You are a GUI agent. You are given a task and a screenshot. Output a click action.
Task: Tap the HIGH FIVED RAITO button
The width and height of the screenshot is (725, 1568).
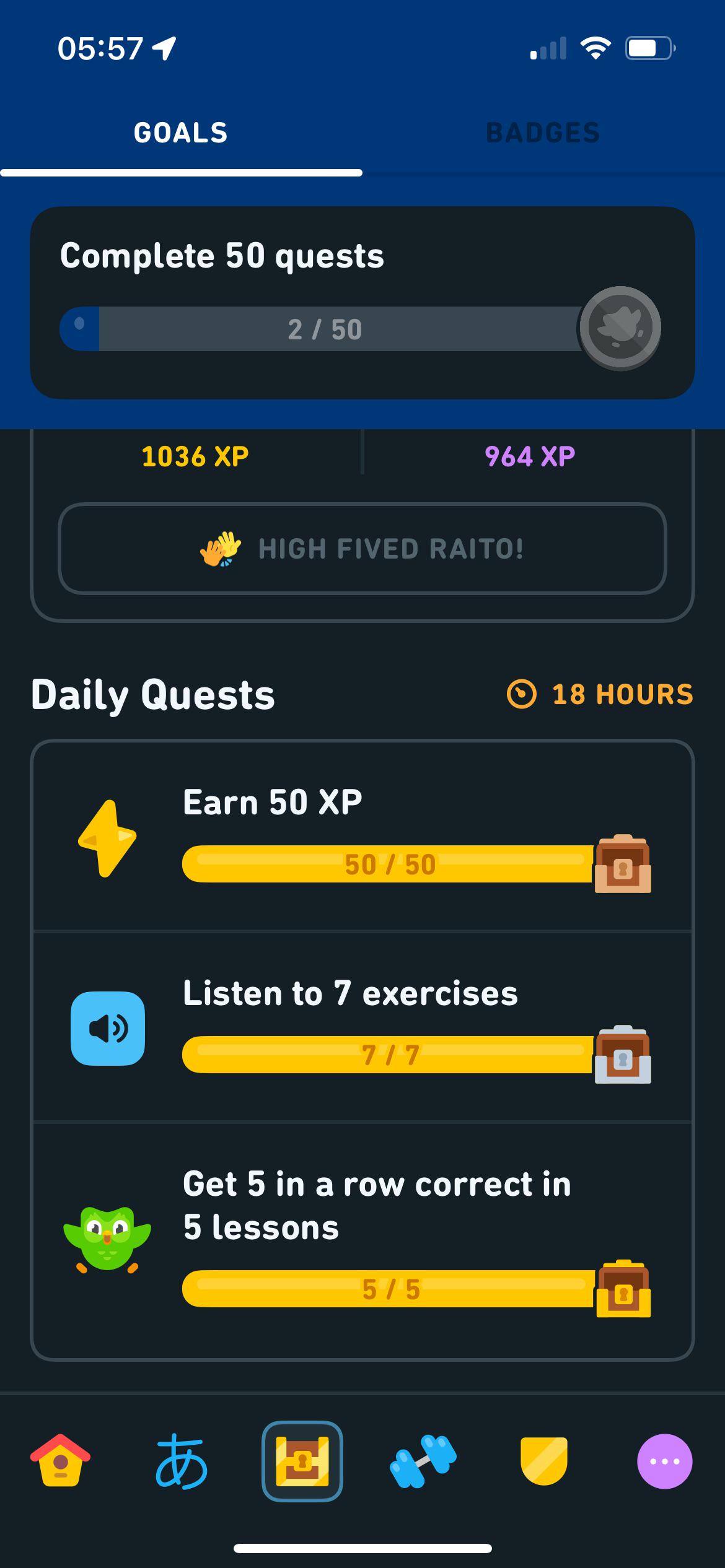[362, 548]
